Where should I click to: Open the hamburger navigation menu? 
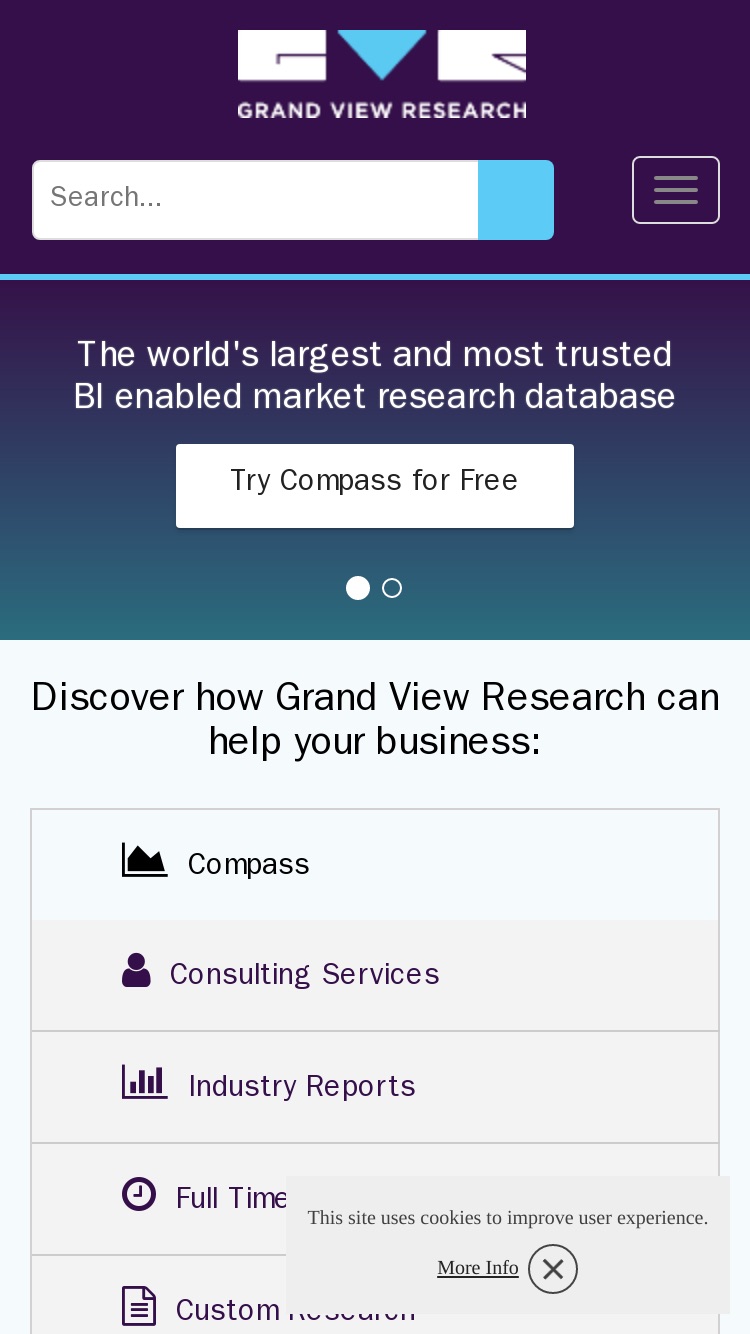[x=676, y=190]
